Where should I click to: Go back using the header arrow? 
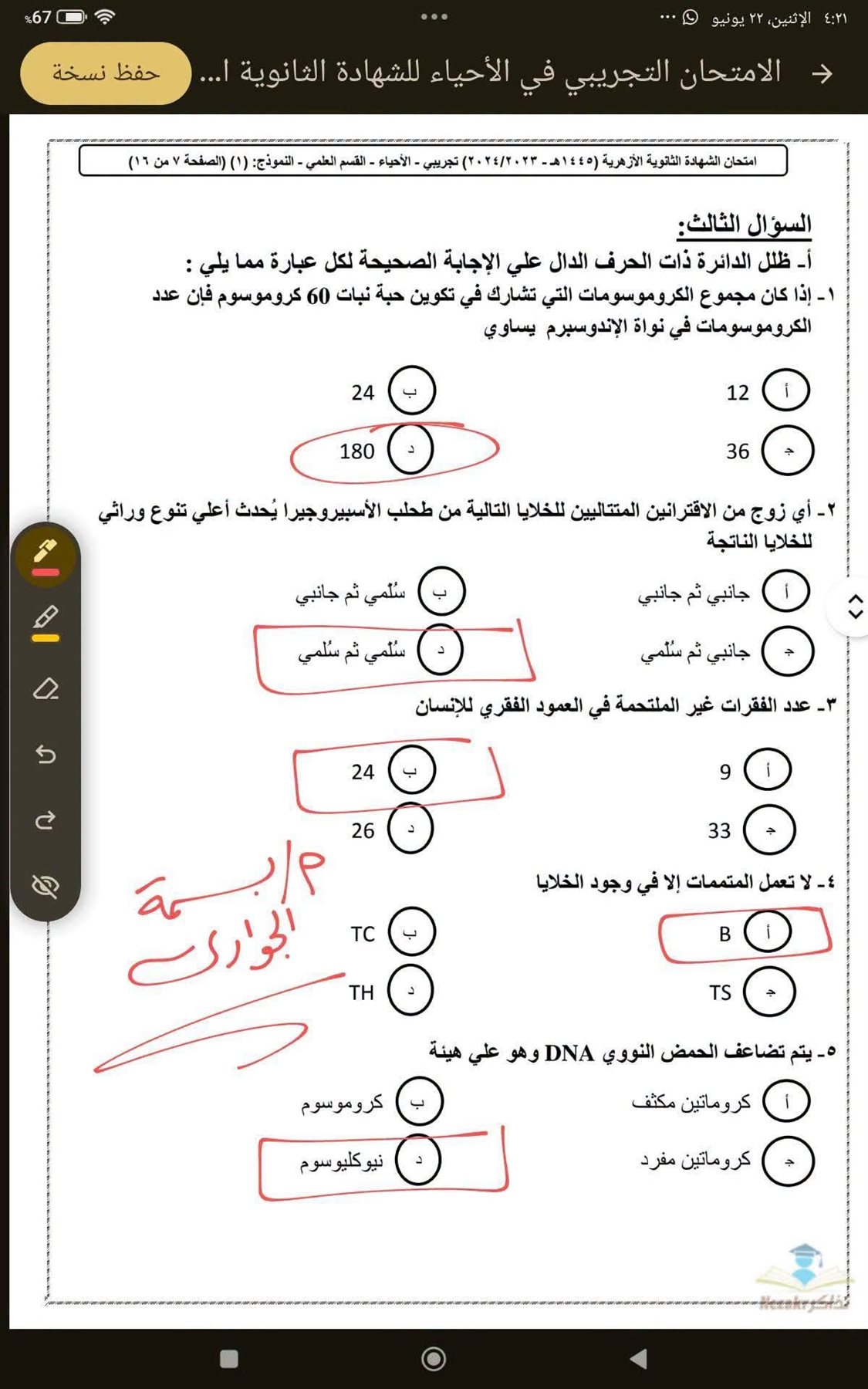pyautogui.click(x=822, y=73)
